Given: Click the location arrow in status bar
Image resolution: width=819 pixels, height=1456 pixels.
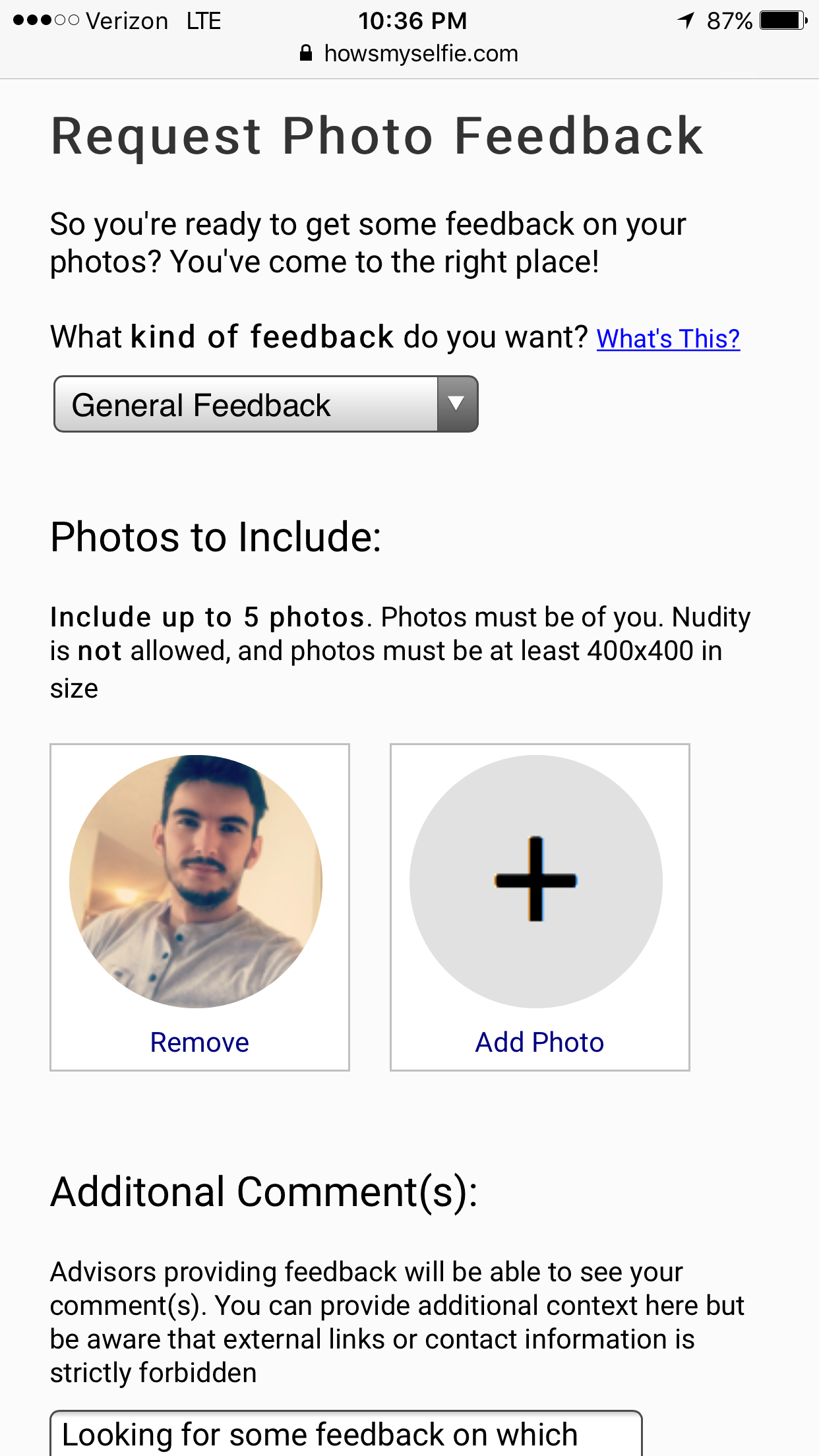Looking at the screenshot, I should click(686, 20).
